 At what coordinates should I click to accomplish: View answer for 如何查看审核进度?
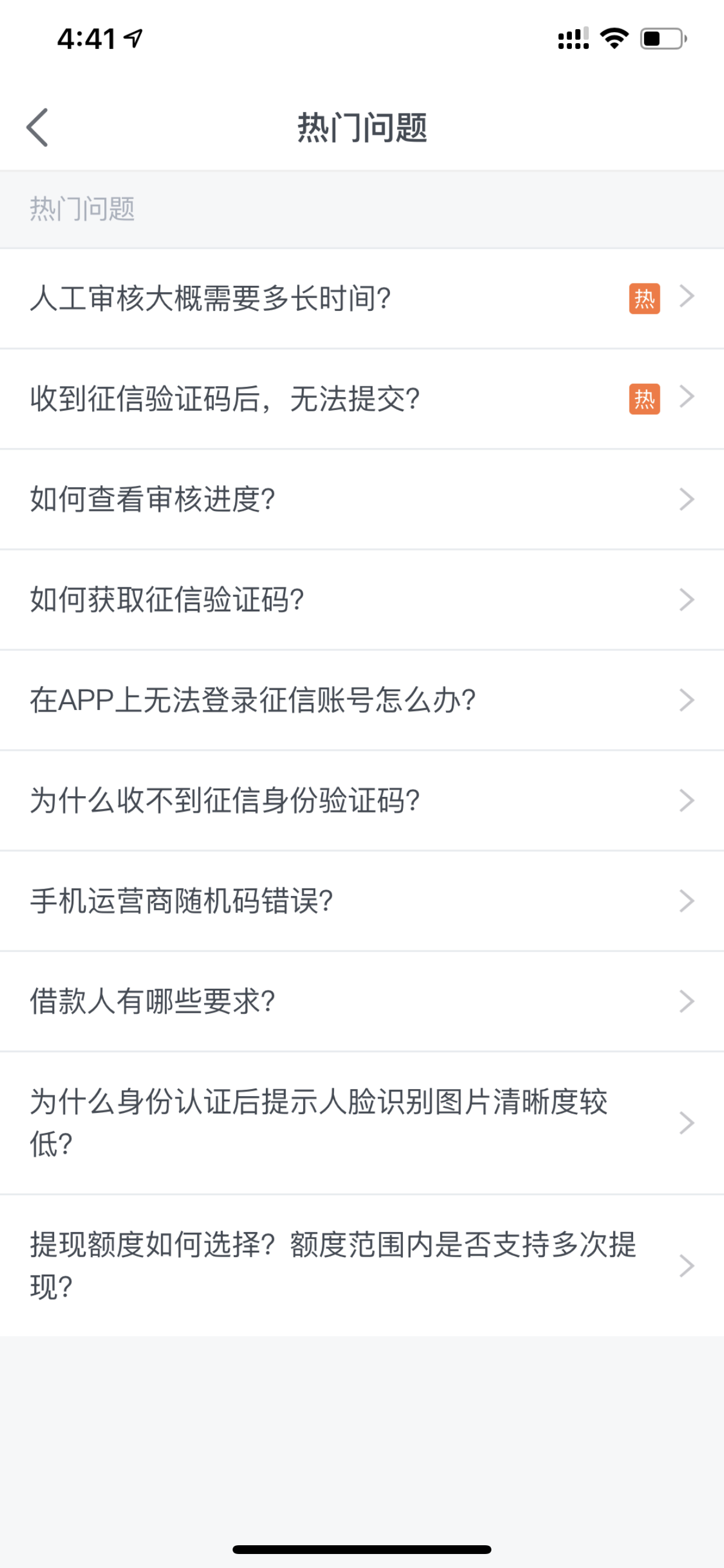(362, 499)
